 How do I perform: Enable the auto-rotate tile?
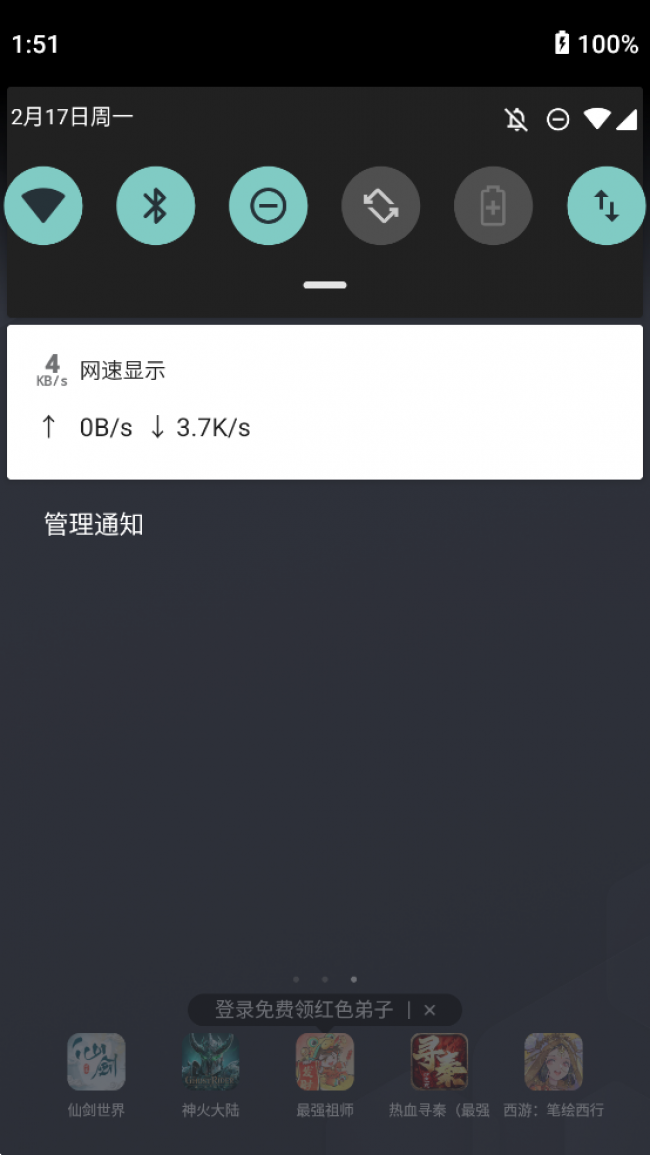click(x=381, y=206)
